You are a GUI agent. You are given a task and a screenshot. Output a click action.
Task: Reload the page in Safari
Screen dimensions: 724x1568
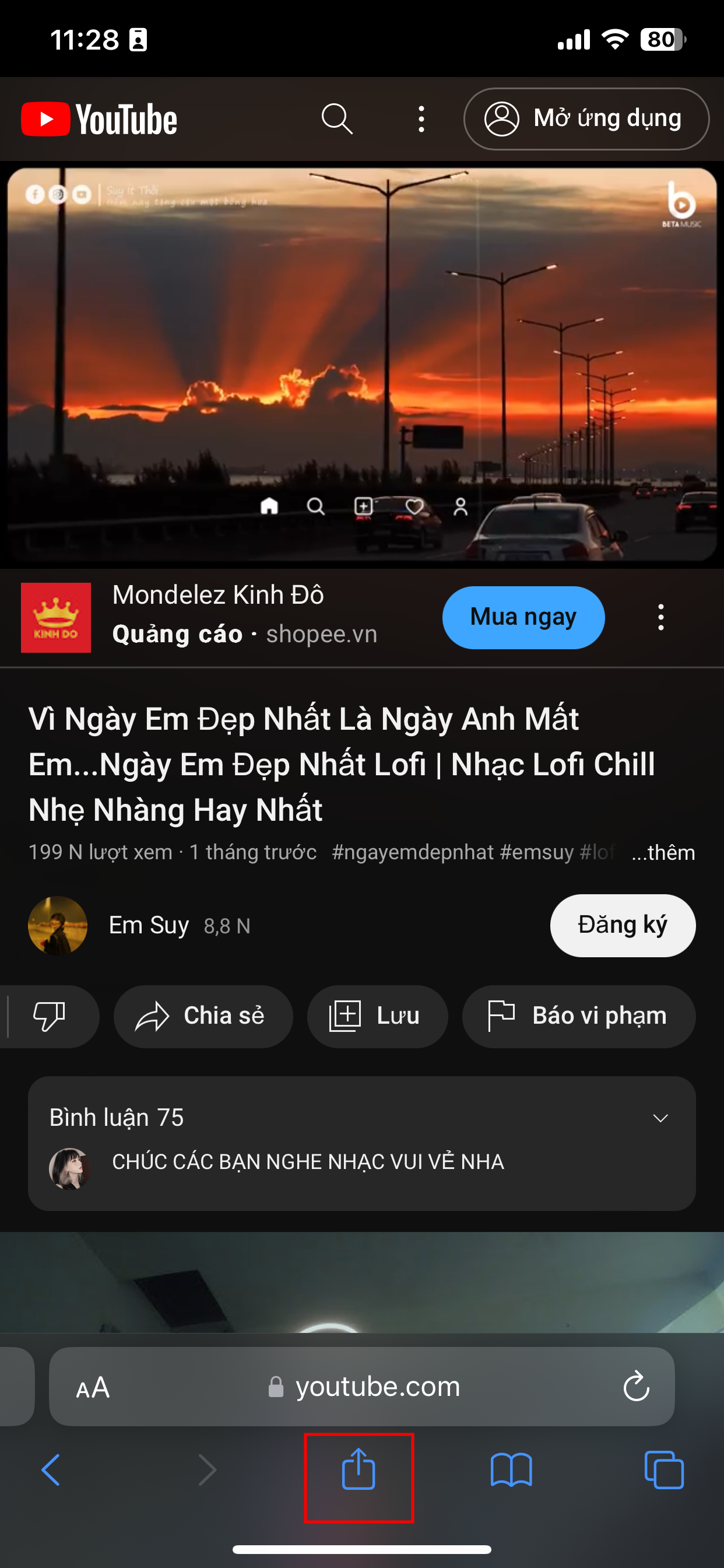pos(637,1387)
